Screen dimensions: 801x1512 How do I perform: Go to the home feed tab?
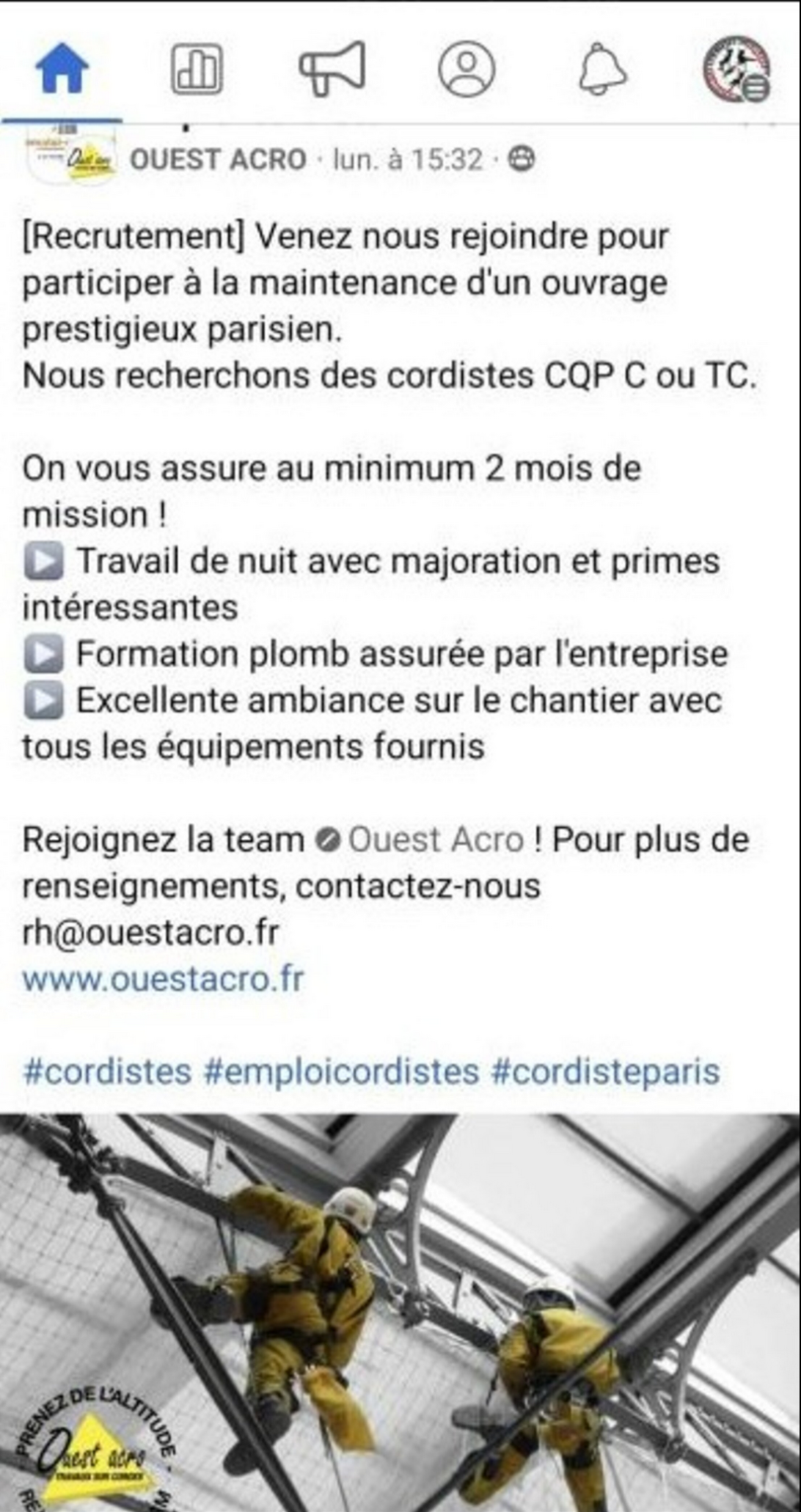(62, 68)
